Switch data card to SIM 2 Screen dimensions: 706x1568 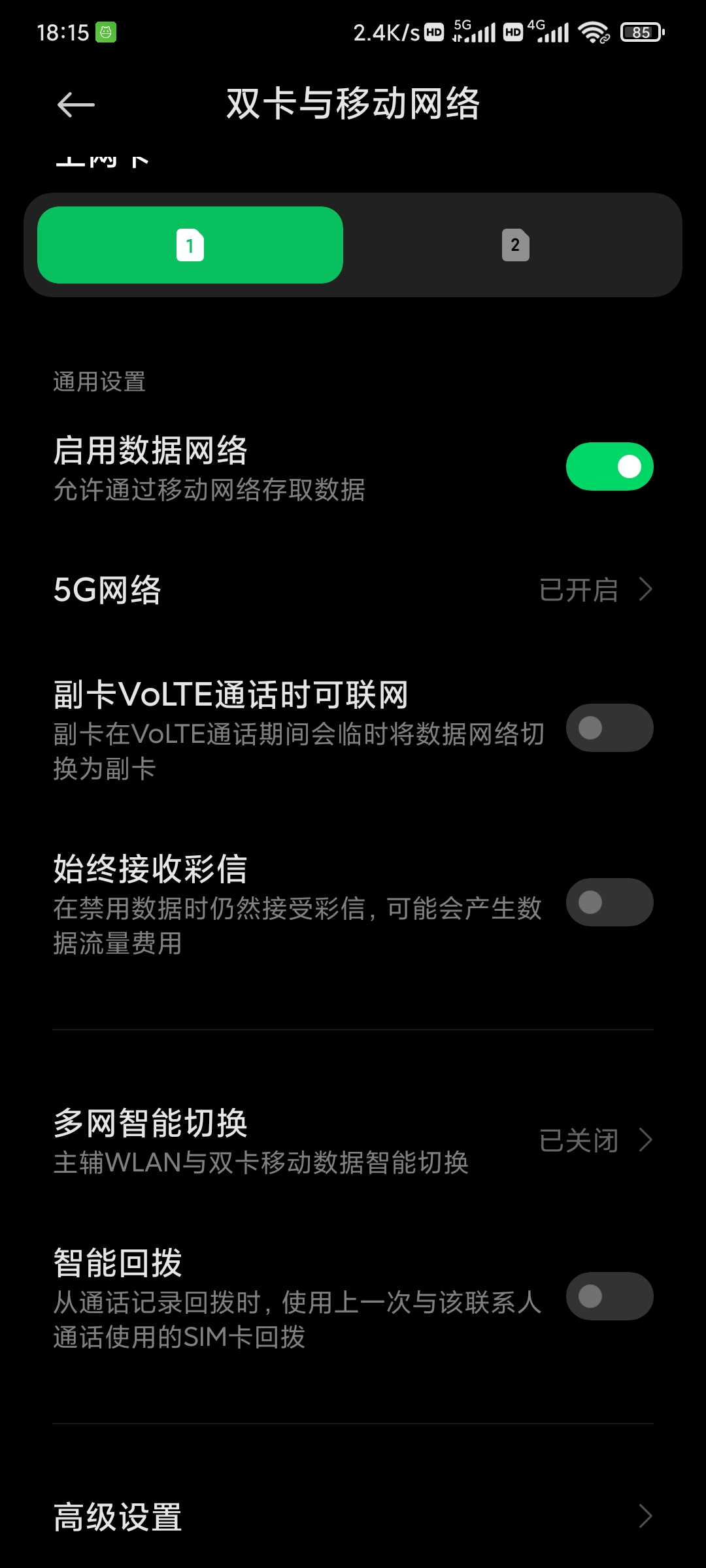515,245
